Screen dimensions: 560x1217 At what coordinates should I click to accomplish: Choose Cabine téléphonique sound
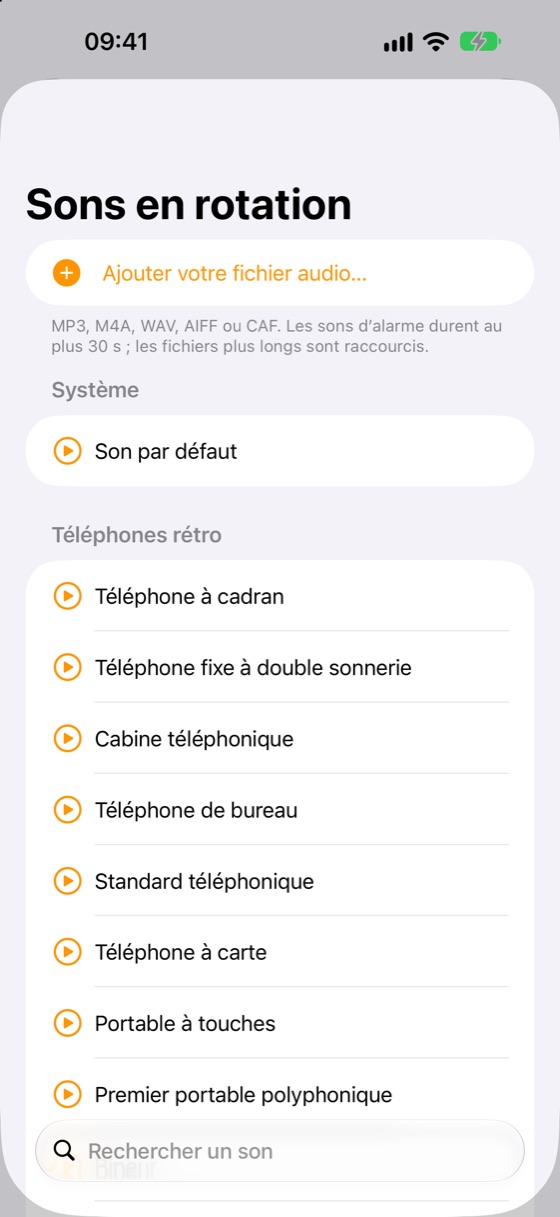coord(279,739)
